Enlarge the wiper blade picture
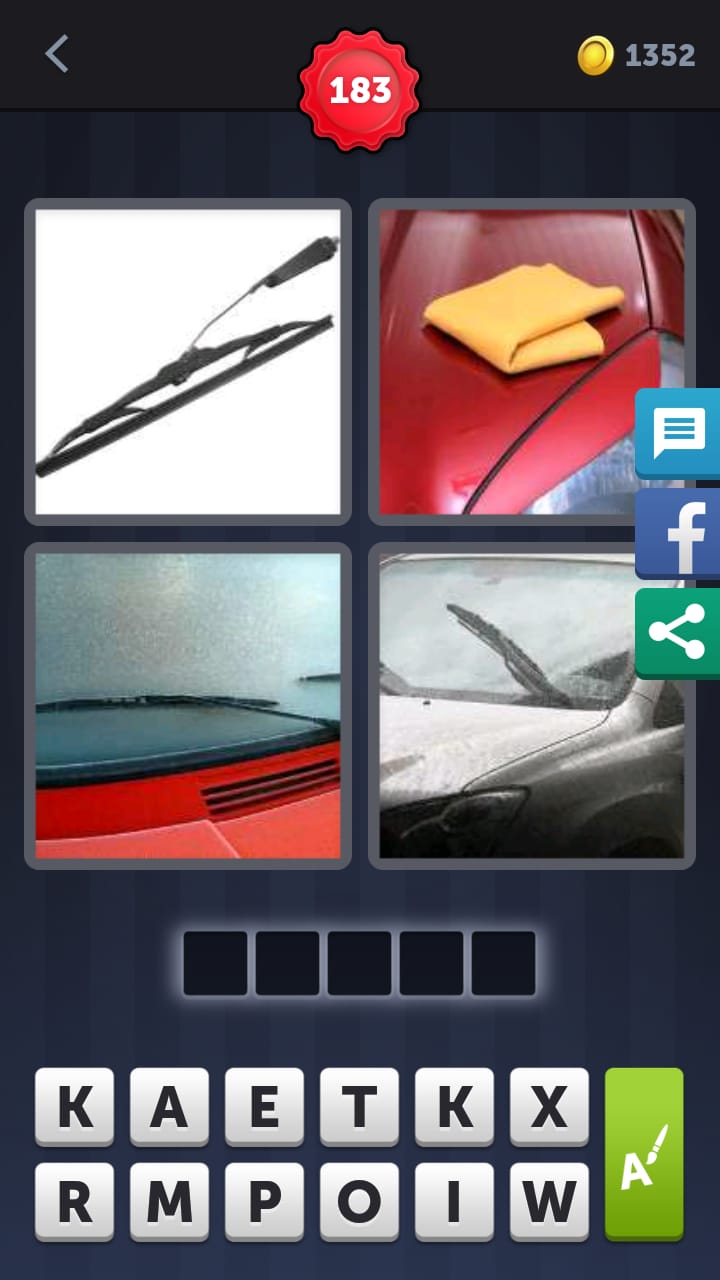The image size is (720, 1280). (188, 361)
